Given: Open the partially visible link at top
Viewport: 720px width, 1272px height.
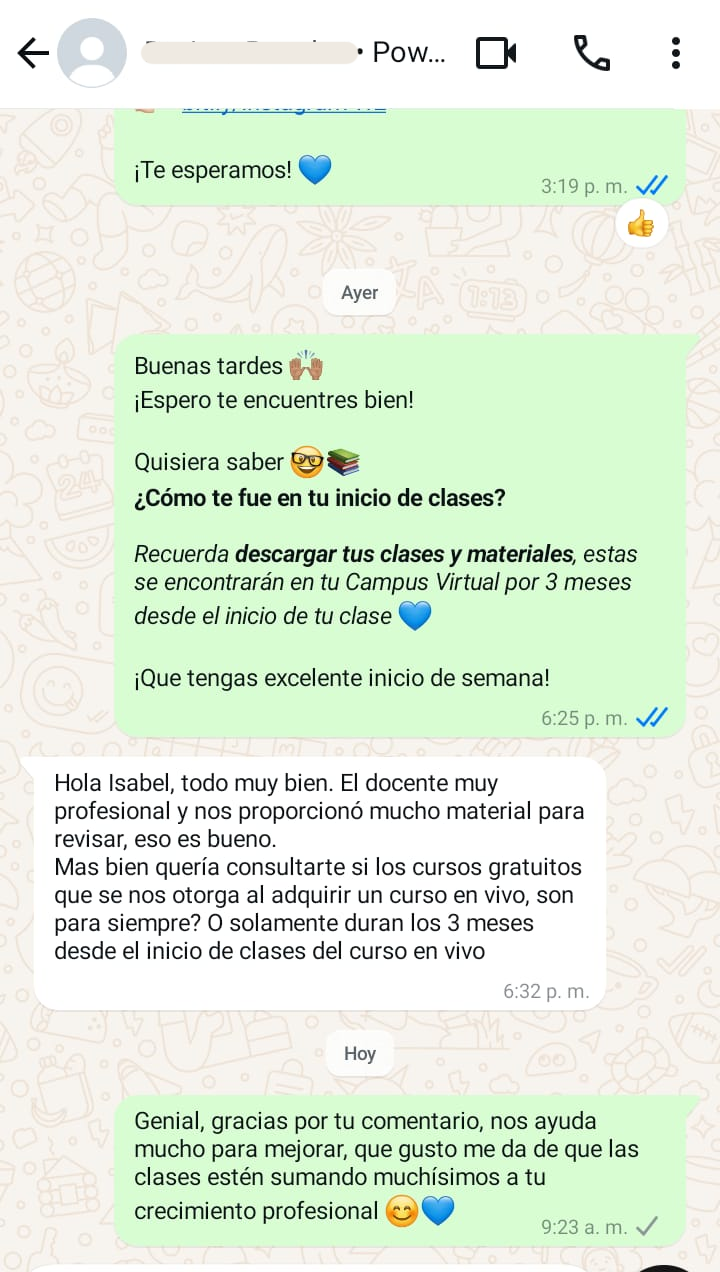Looking at the screenshot, I should 284,108.
